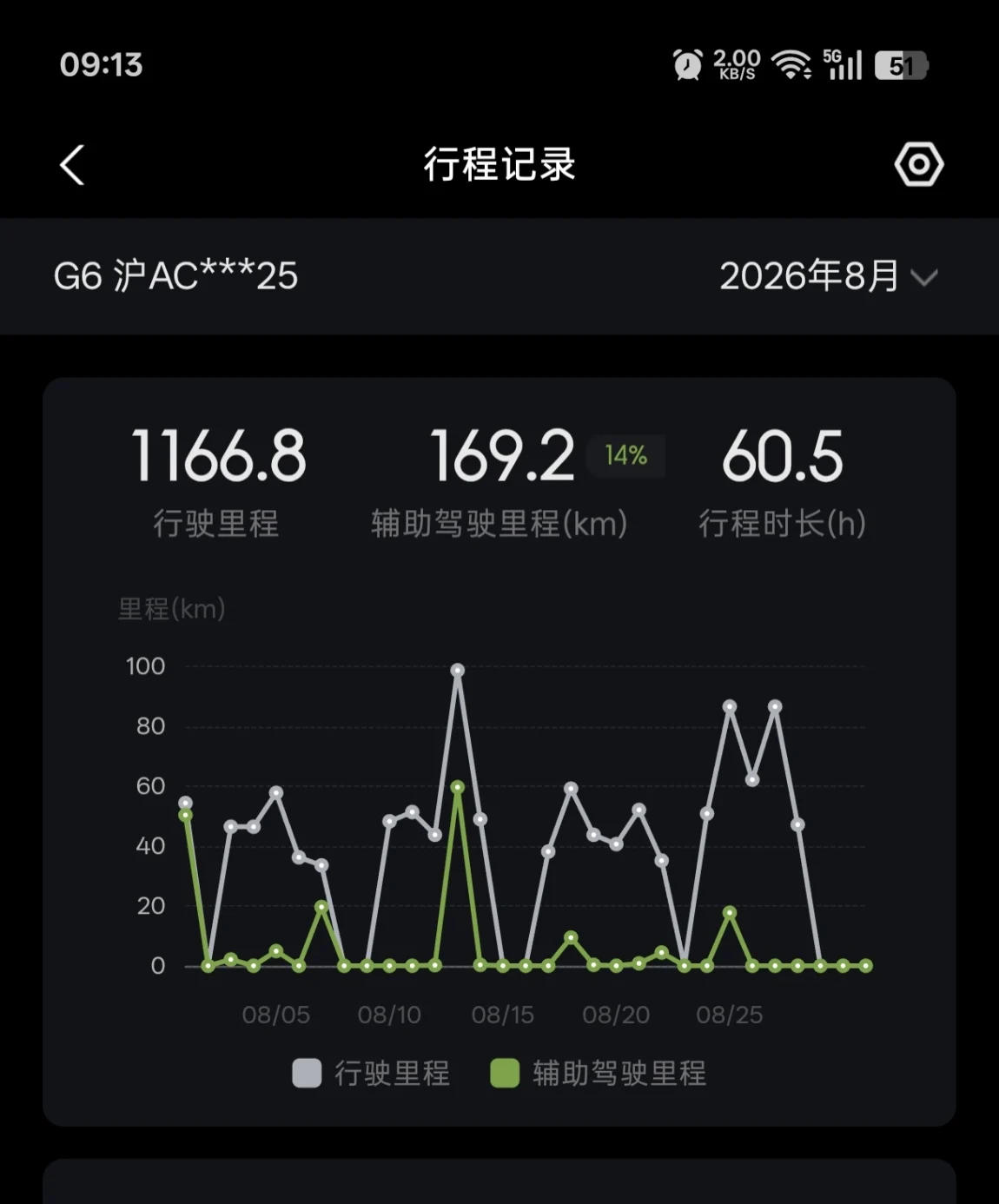Expand the 2026年8月 month picker

coord(829,276)
